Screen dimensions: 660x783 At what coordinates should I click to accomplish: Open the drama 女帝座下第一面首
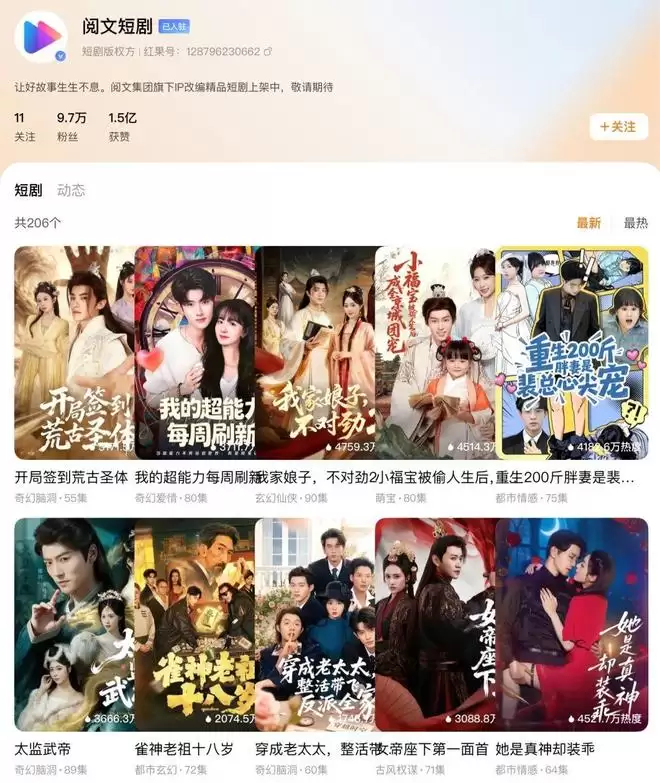tap(435, 623)
